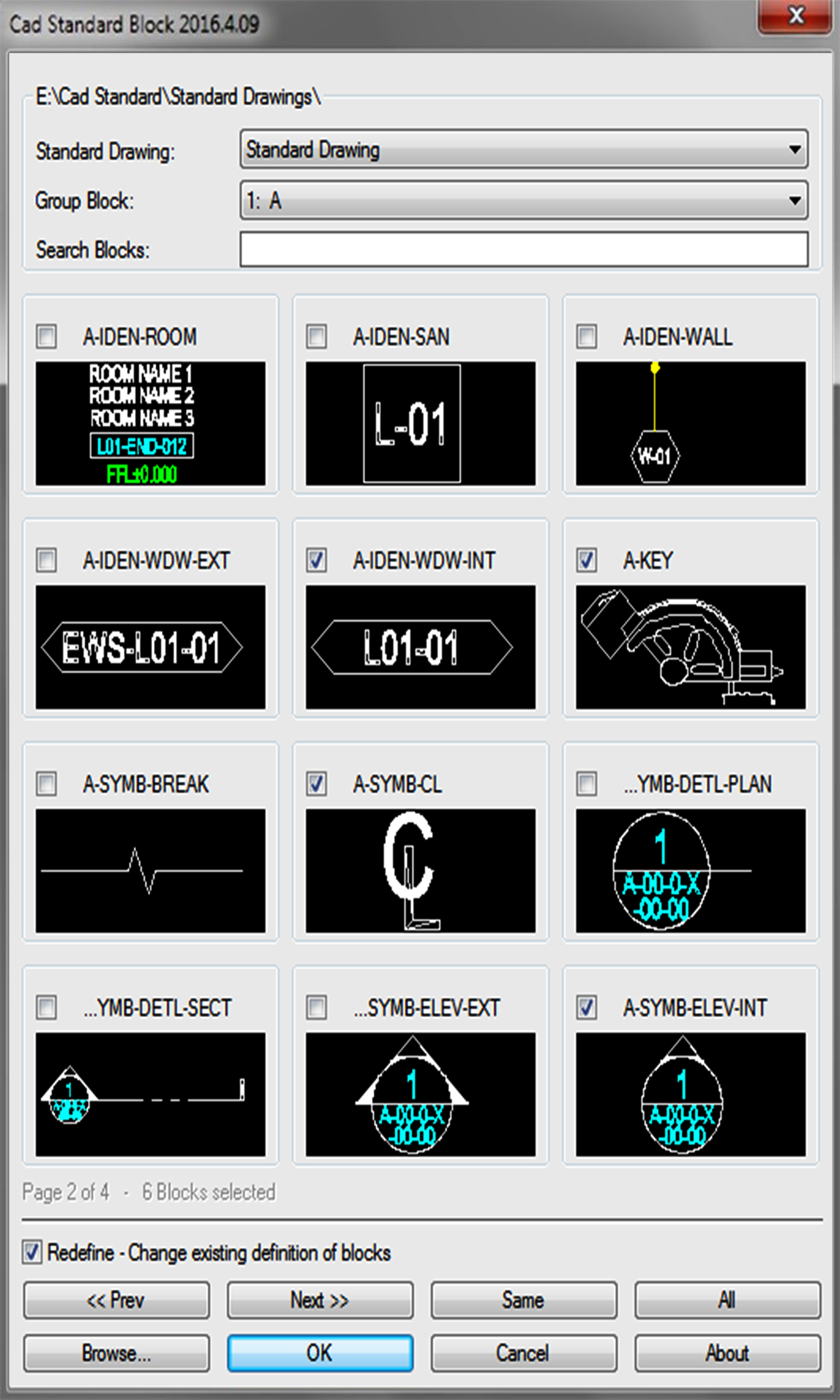Check the A-IDEN-ROOM block checkbox
The image size is (840, 1400).
pyautogui.click(x=47, y=336)
